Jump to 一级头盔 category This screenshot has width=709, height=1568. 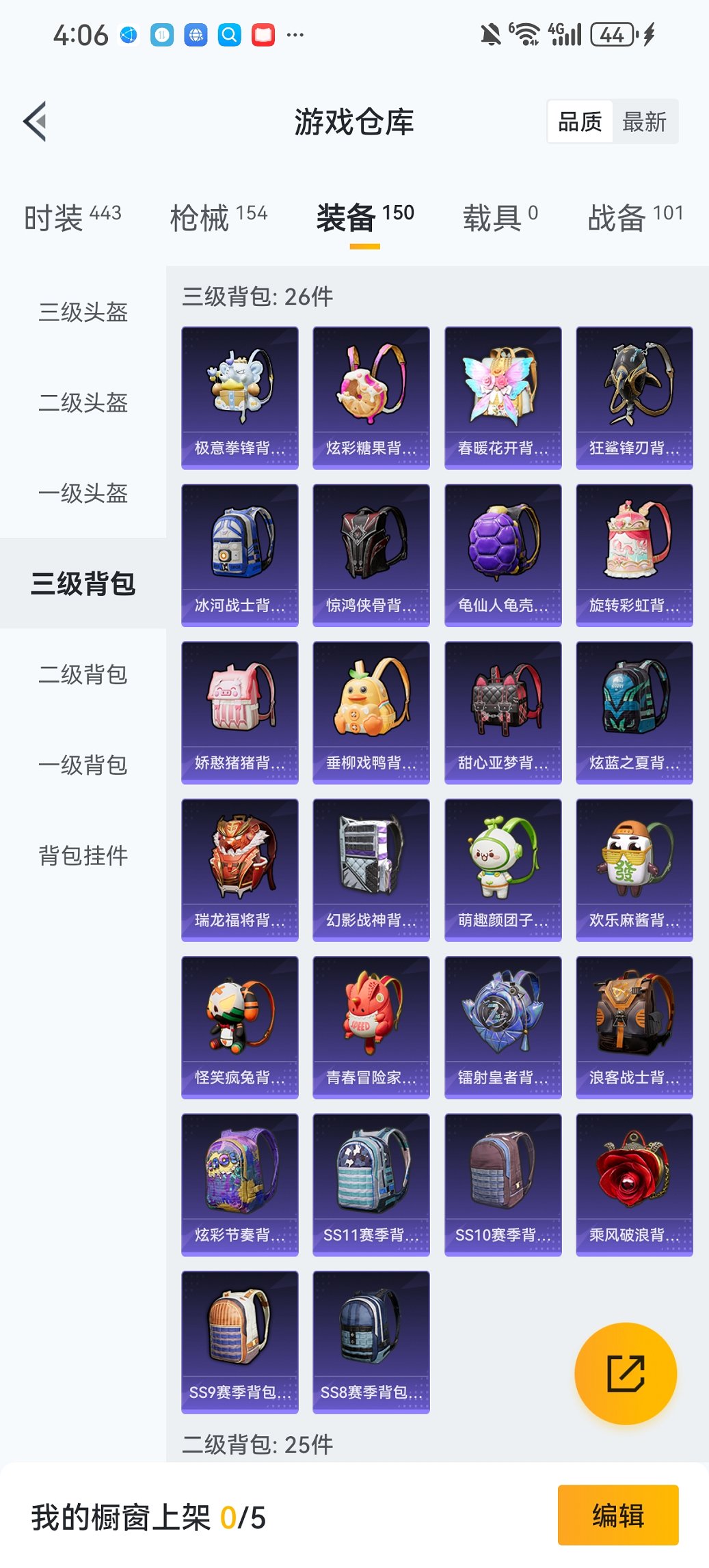(x=83, y=493)
